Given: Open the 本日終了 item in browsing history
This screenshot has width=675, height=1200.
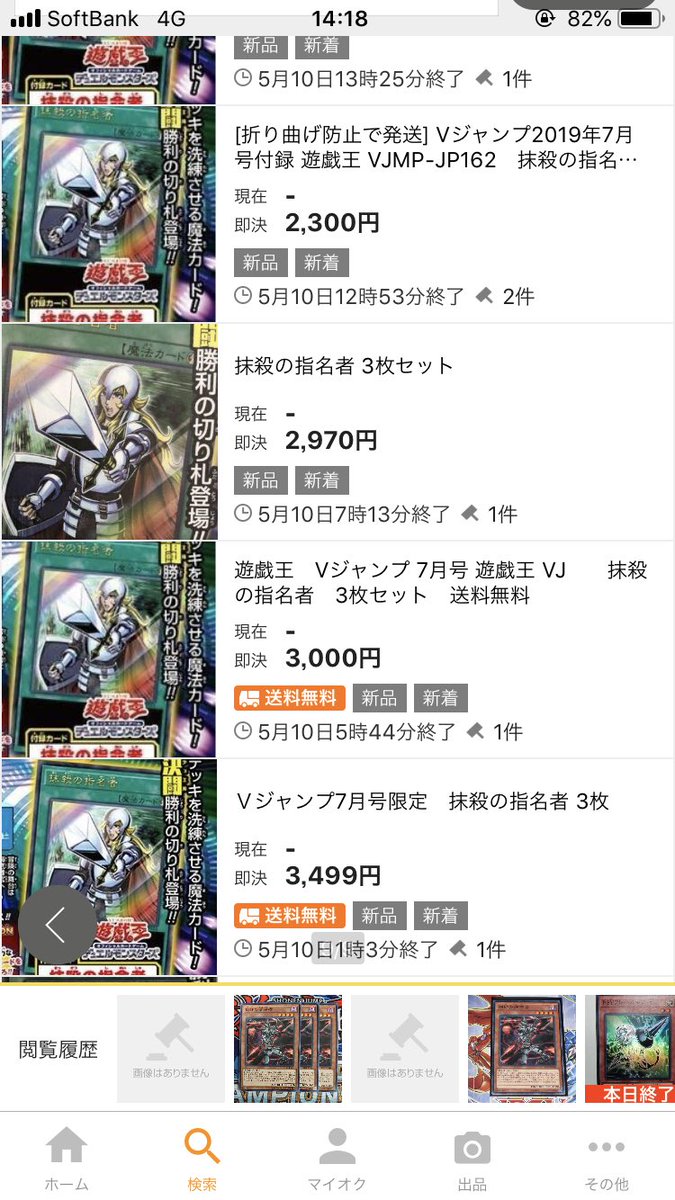Looking at the screenshot, I should click(x=630, y=1049).
